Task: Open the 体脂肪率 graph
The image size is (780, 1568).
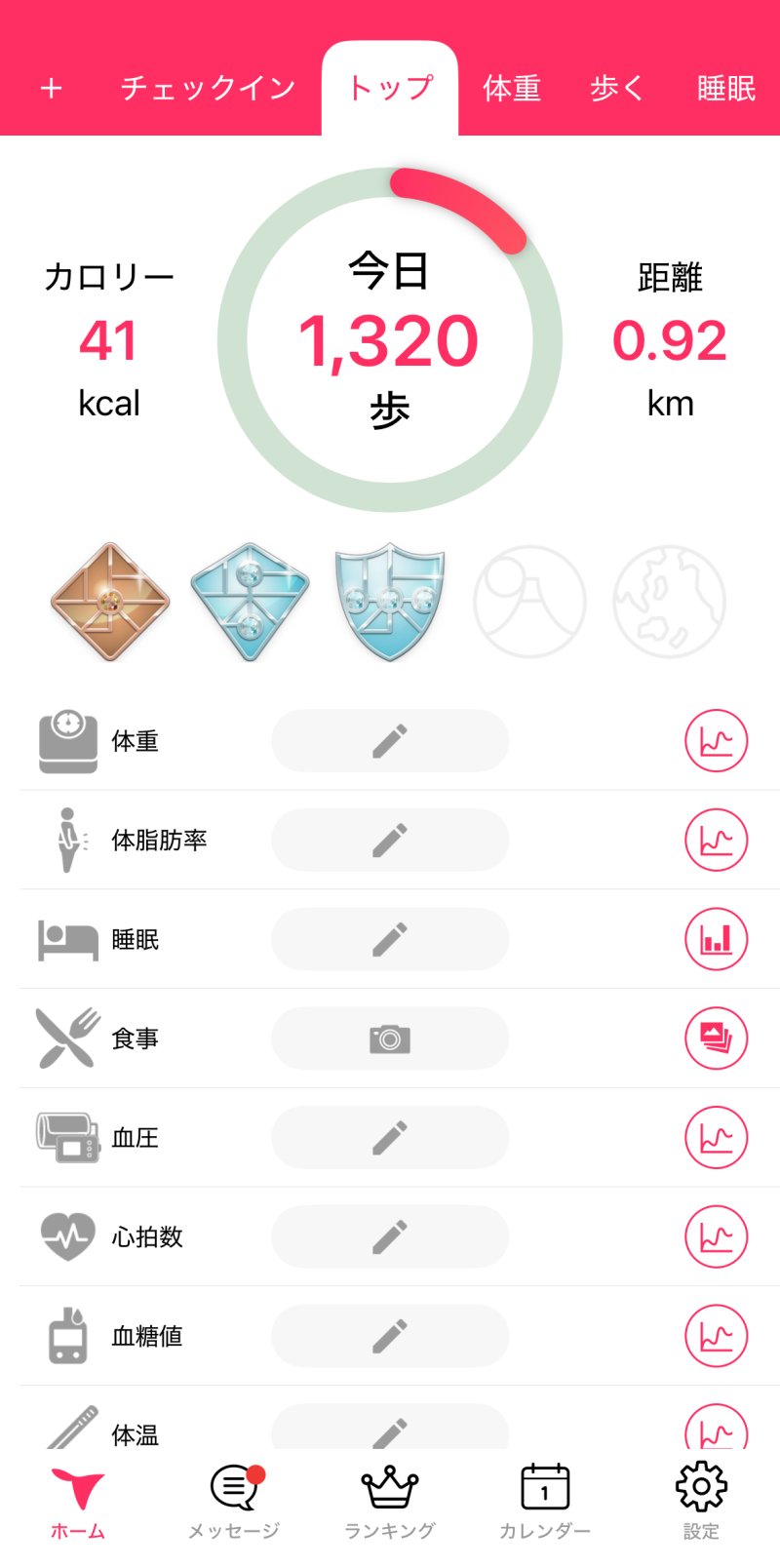Action: pos(716,840)
